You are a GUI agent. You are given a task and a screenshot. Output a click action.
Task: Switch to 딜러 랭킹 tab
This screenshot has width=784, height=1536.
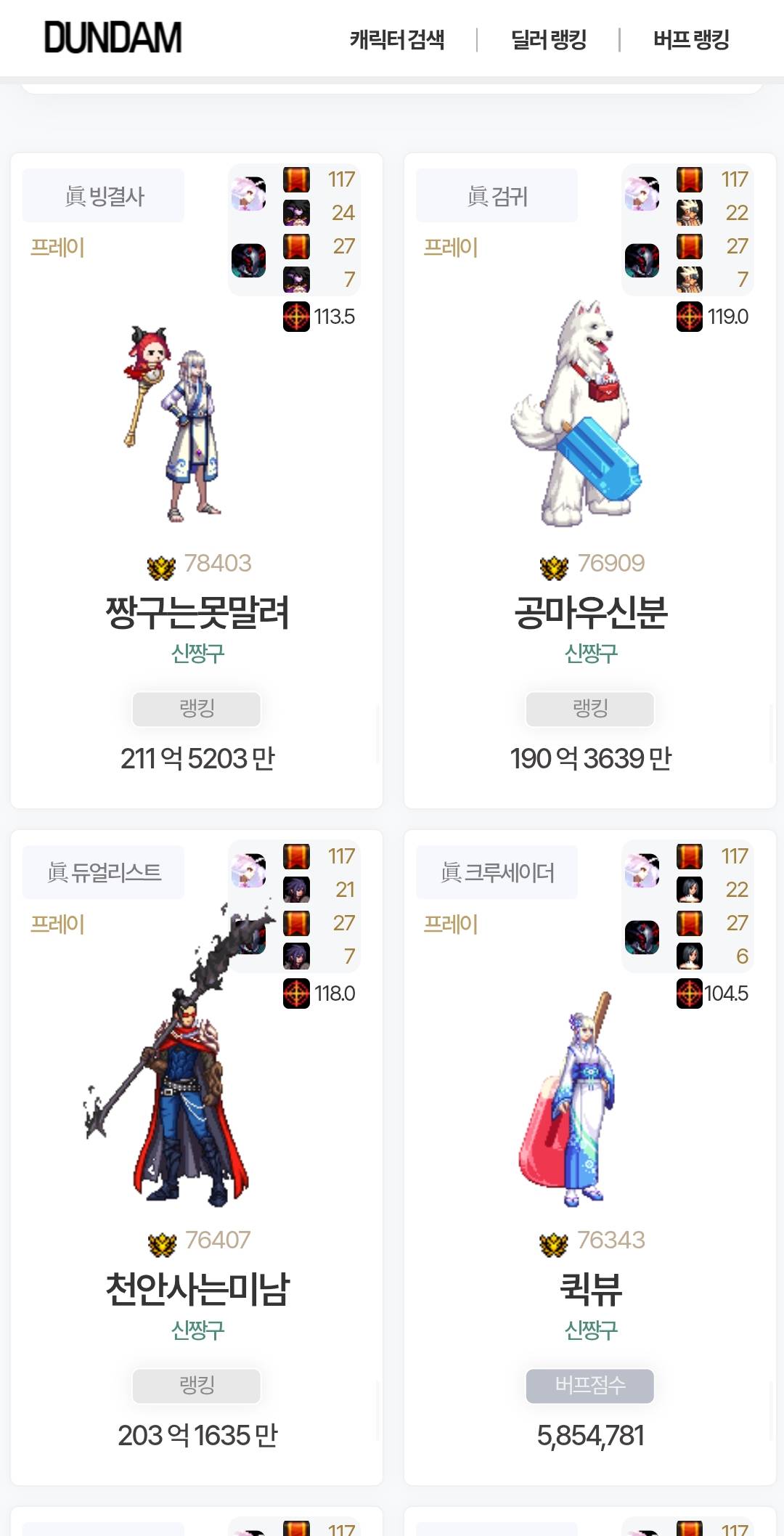(x=549, y=39)
